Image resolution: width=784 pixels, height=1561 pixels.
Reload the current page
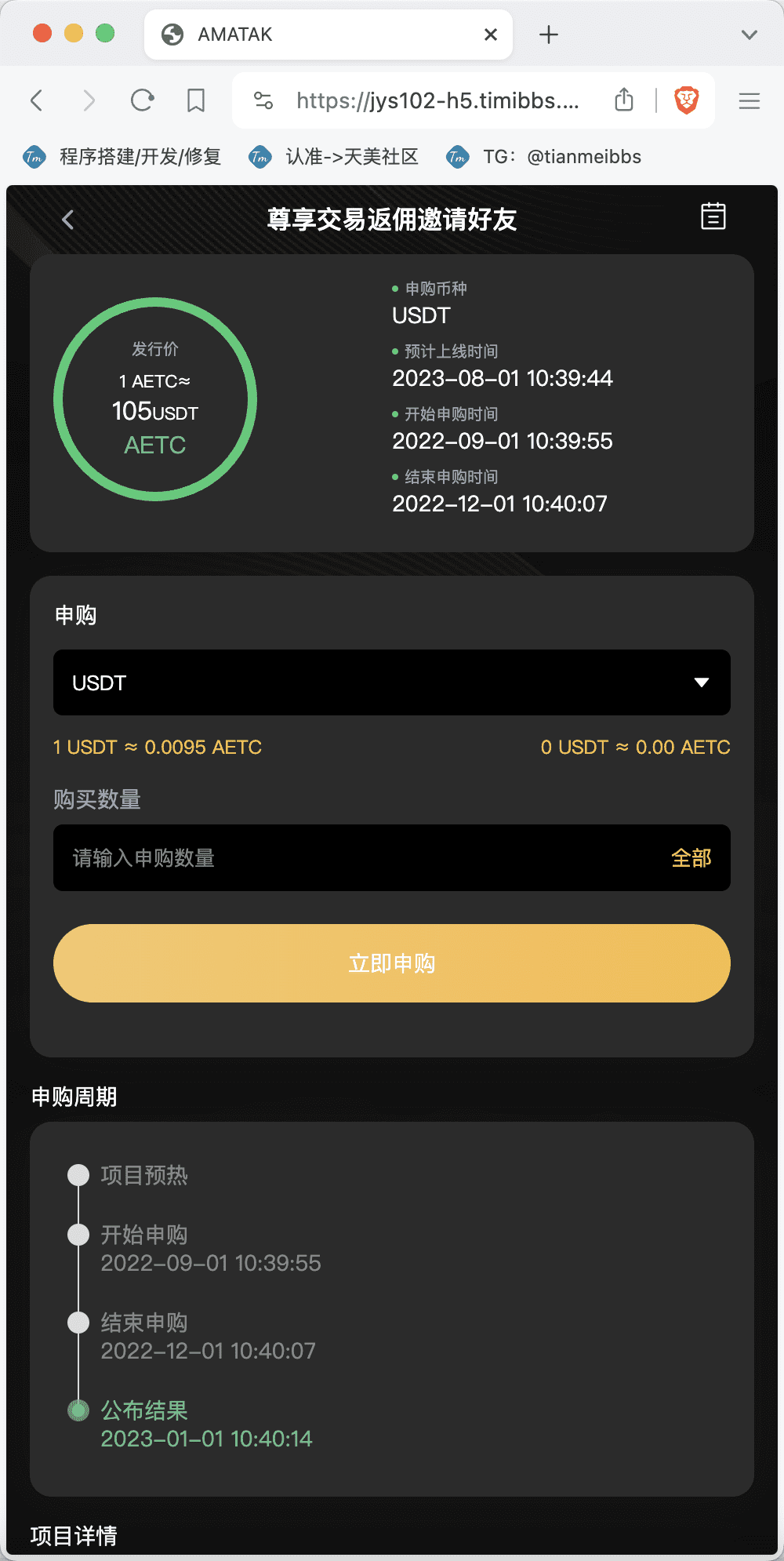click(x=142, y=100)
